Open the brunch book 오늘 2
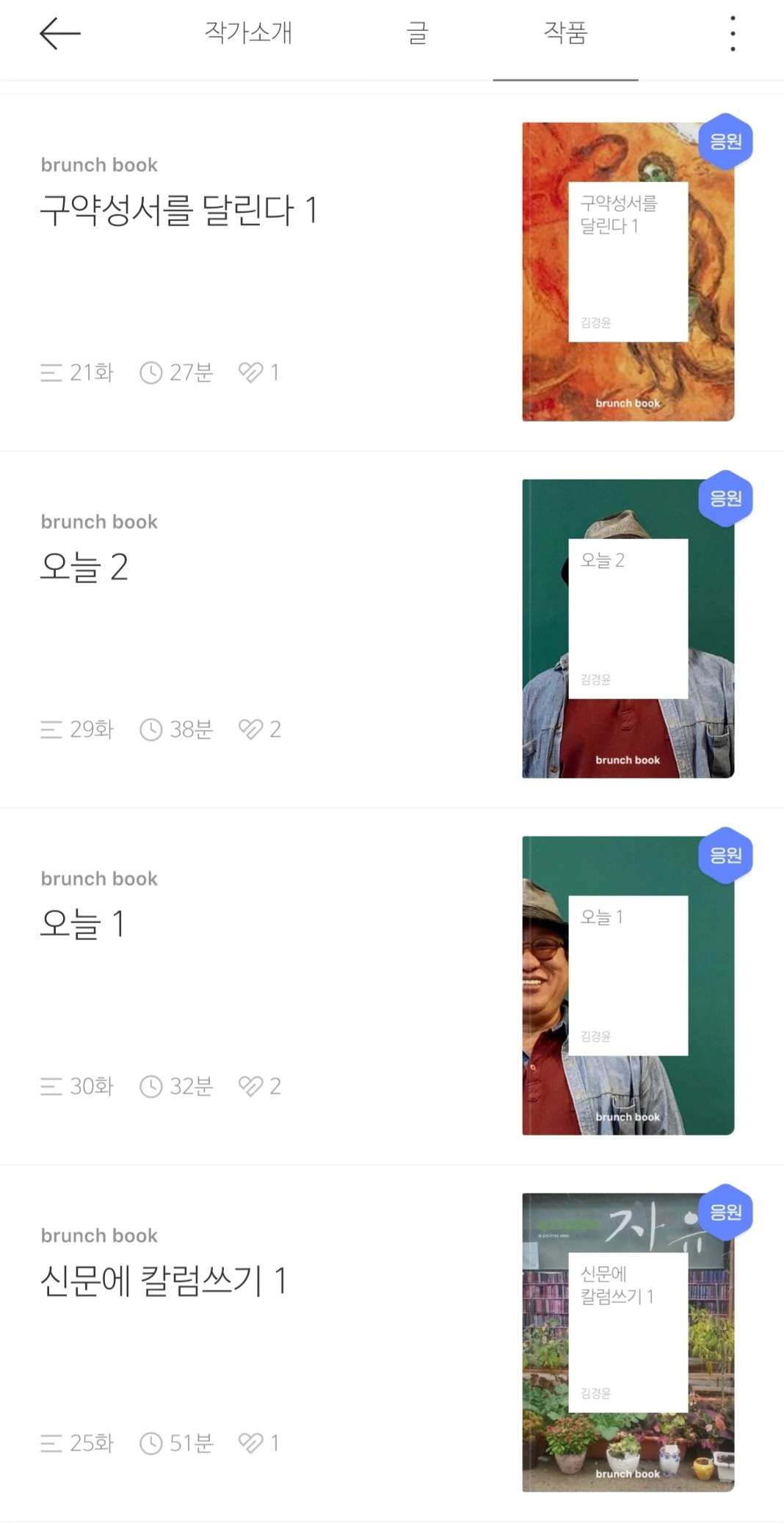784x1524 pixels. pyautogui.click(x=84, y=567)
